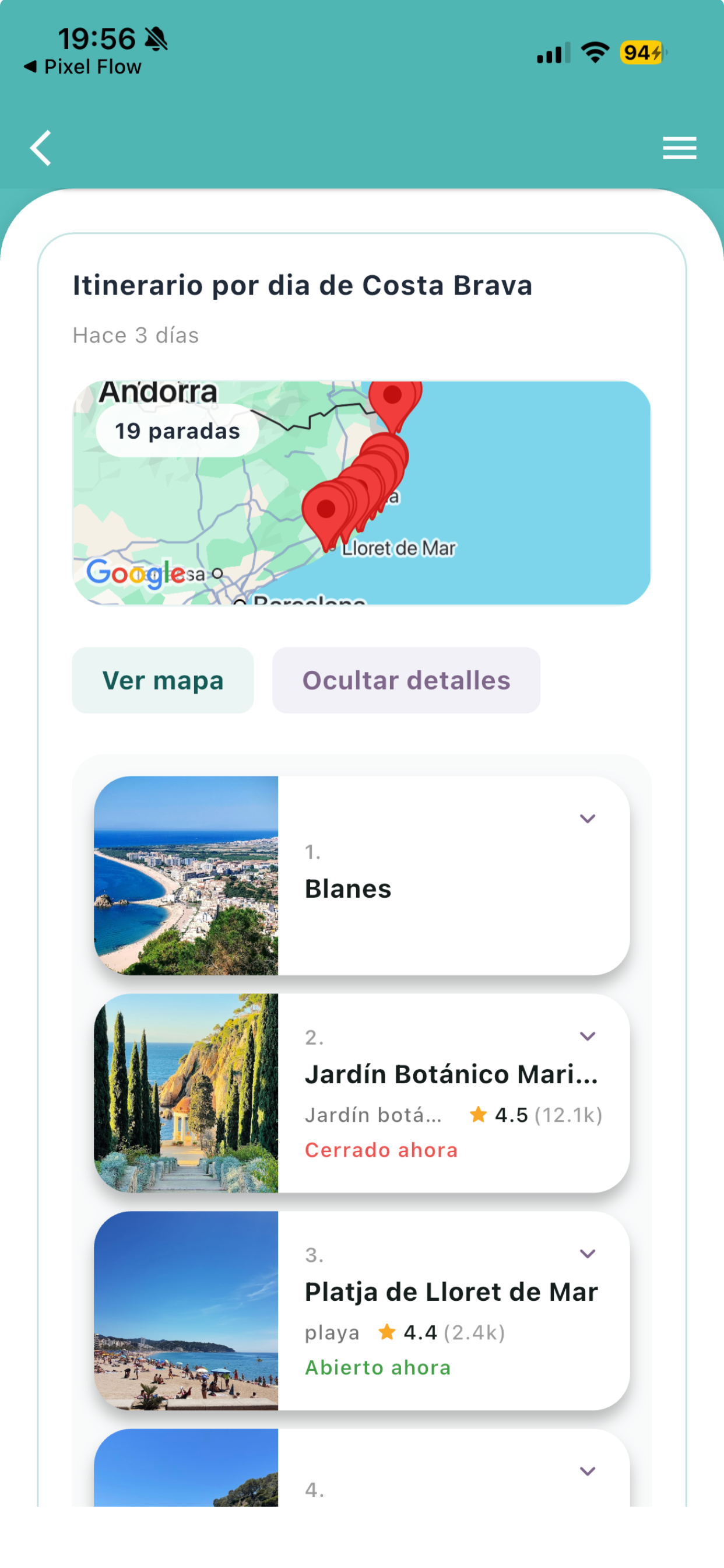The height and width of the screenshot is (1568, 724).
Task: Expand the Jardín Botánico card chevron
Action: click(x=587, y=1036)
